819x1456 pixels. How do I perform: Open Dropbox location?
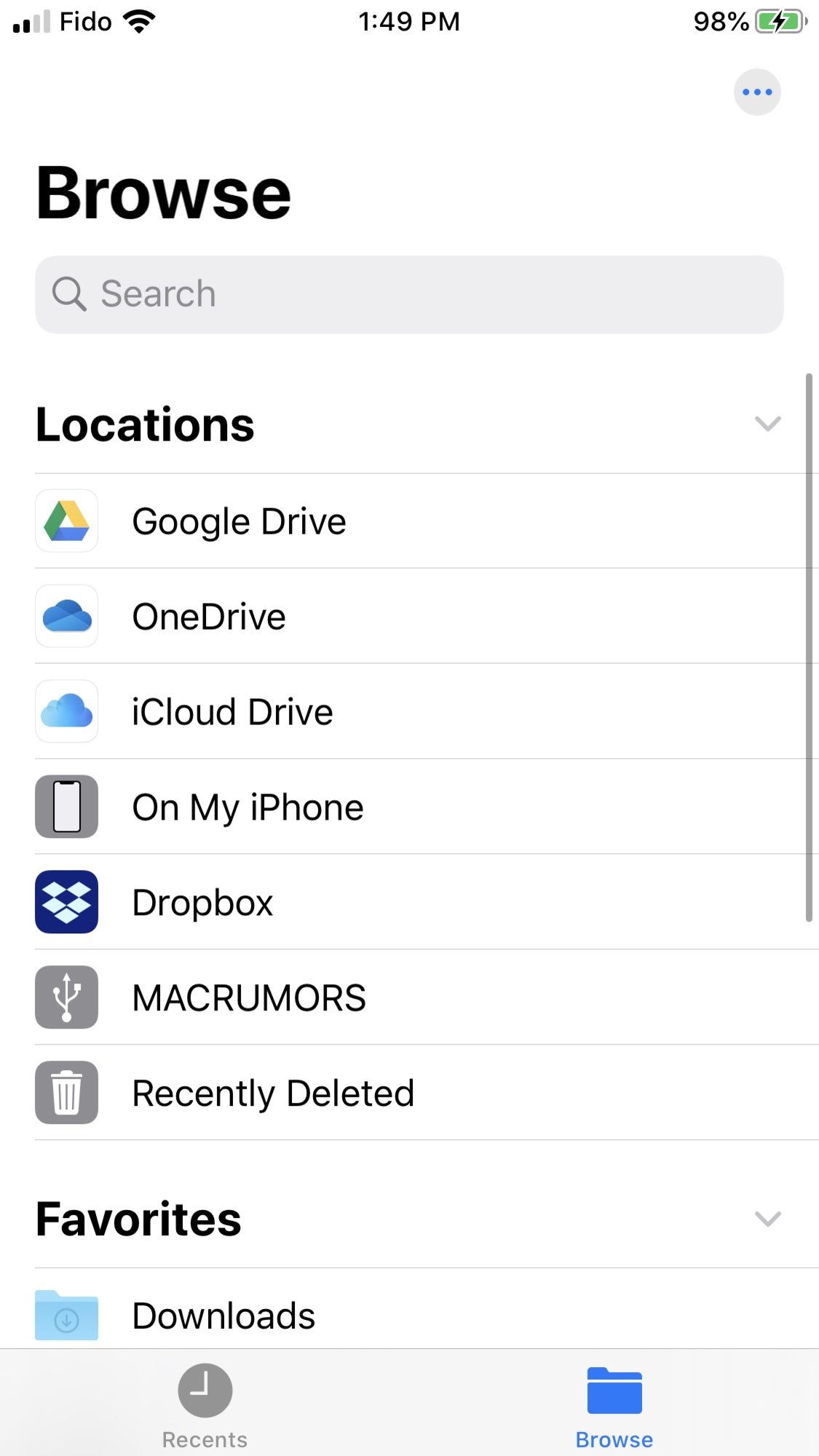pos(202,903)
